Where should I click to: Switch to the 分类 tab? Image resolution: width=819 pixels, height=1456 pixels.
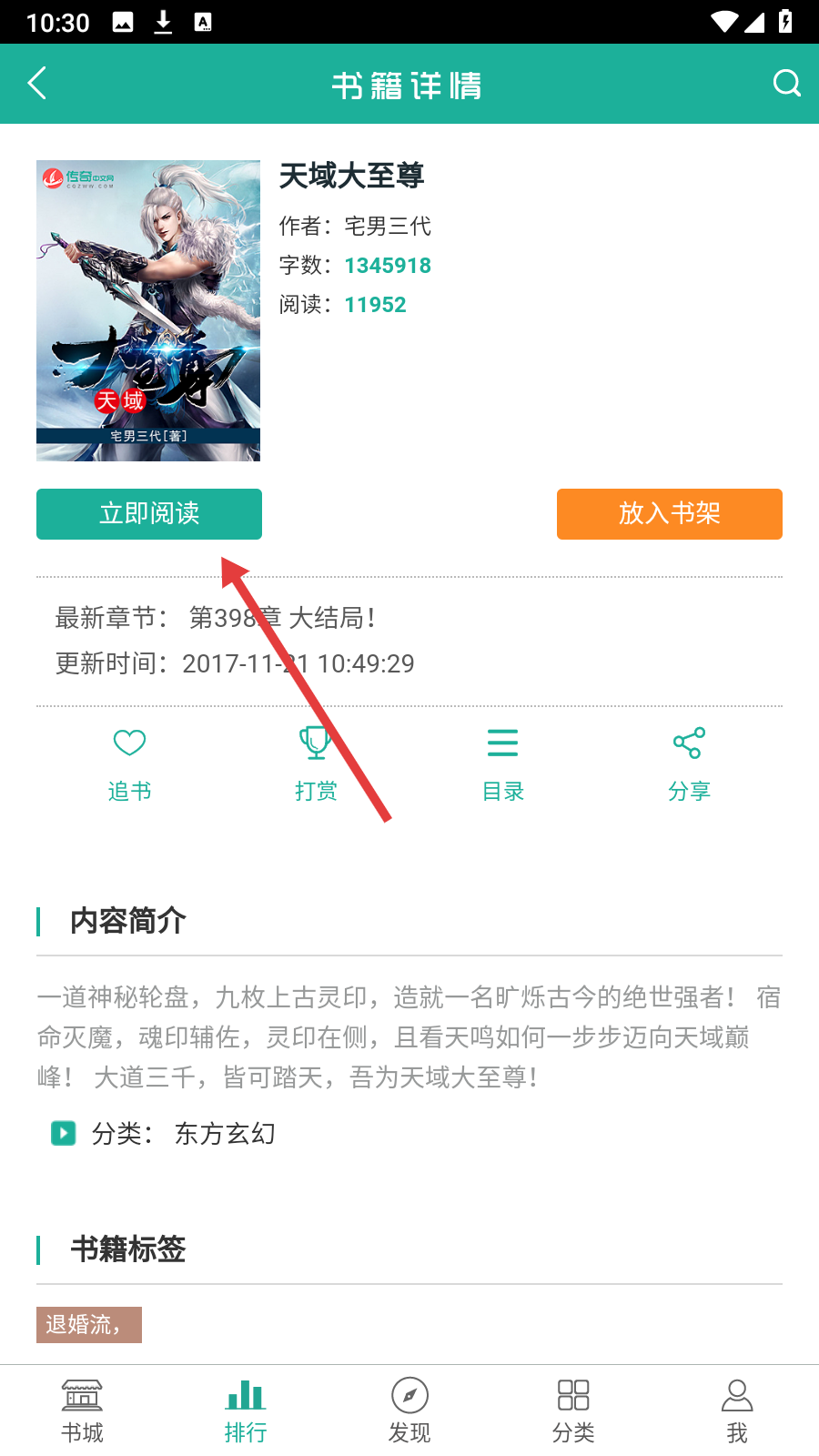pyautogui.click(x=573, y=1411)
